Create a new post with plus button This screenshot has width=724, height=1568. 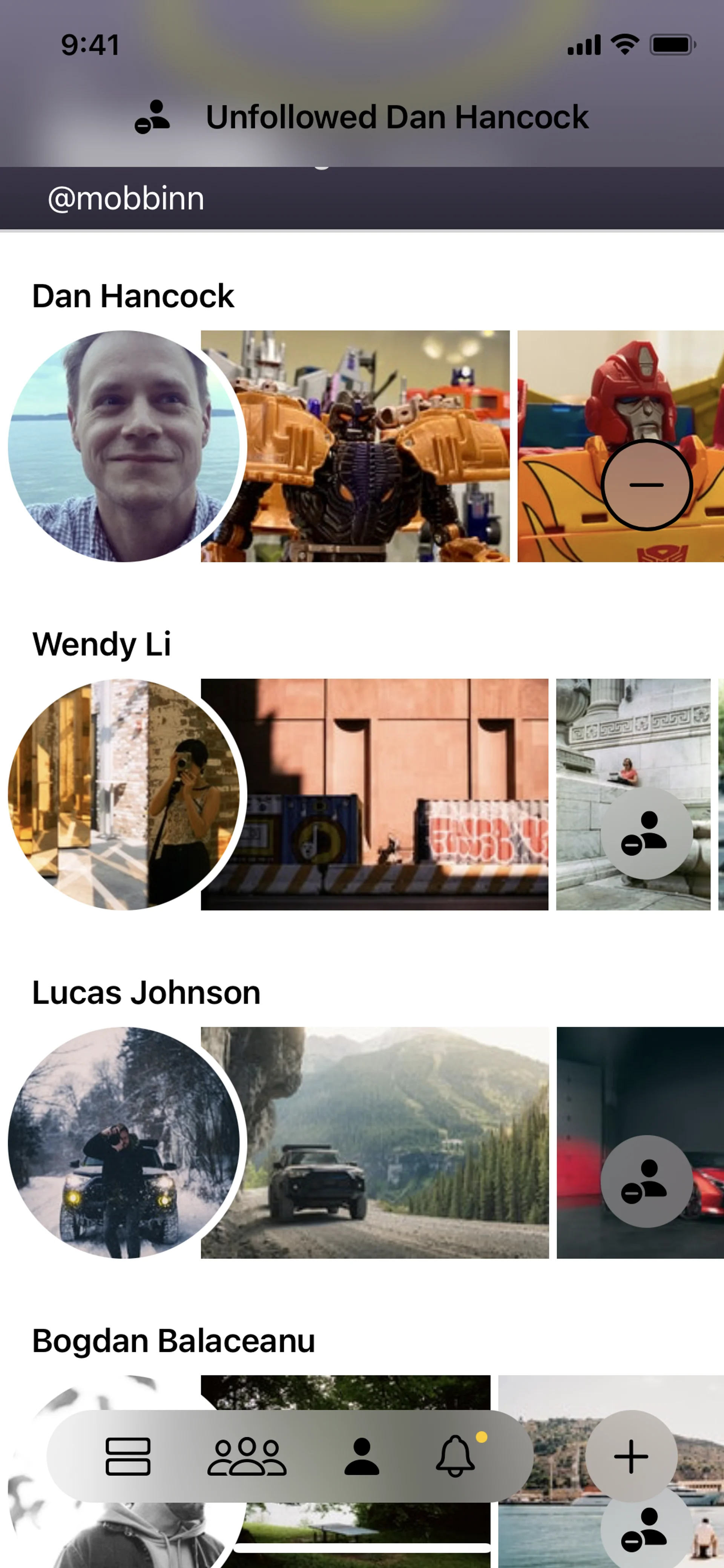[631, 1457]
